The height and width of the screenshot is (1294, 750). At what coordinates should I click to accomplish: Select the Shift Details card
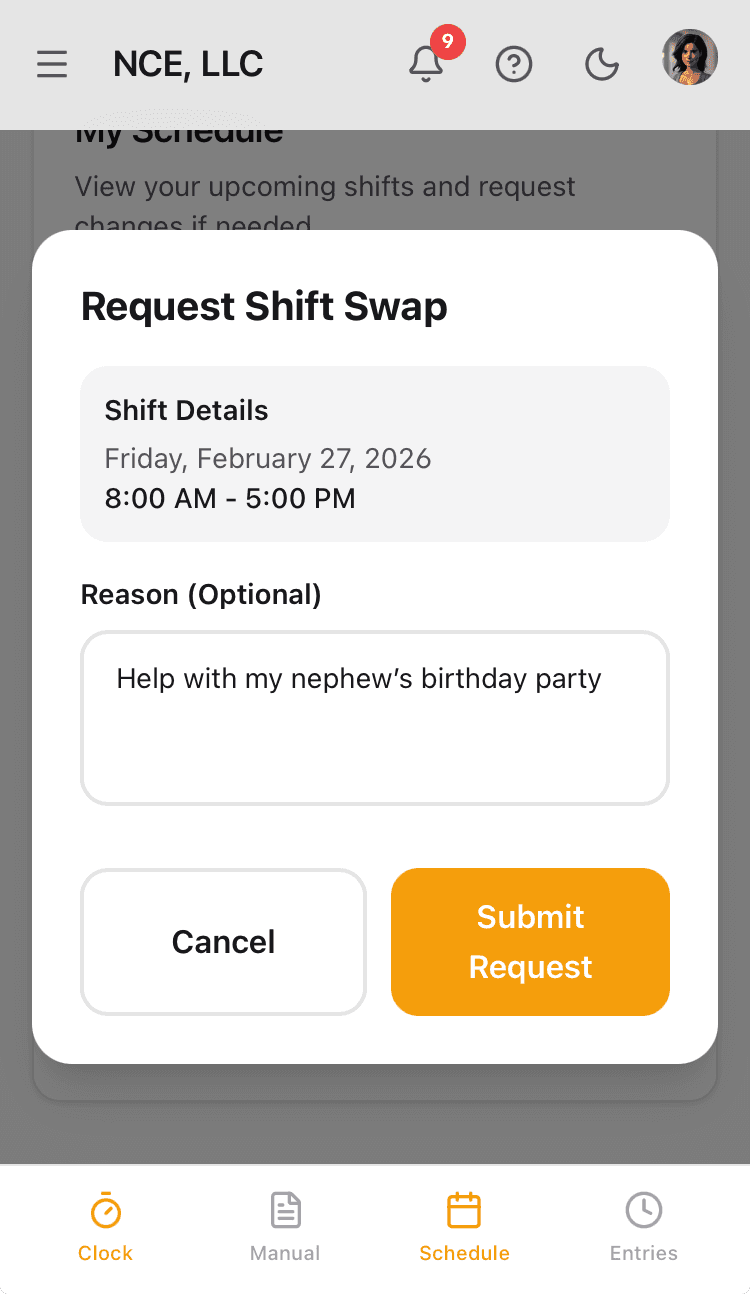pos(375,453)
